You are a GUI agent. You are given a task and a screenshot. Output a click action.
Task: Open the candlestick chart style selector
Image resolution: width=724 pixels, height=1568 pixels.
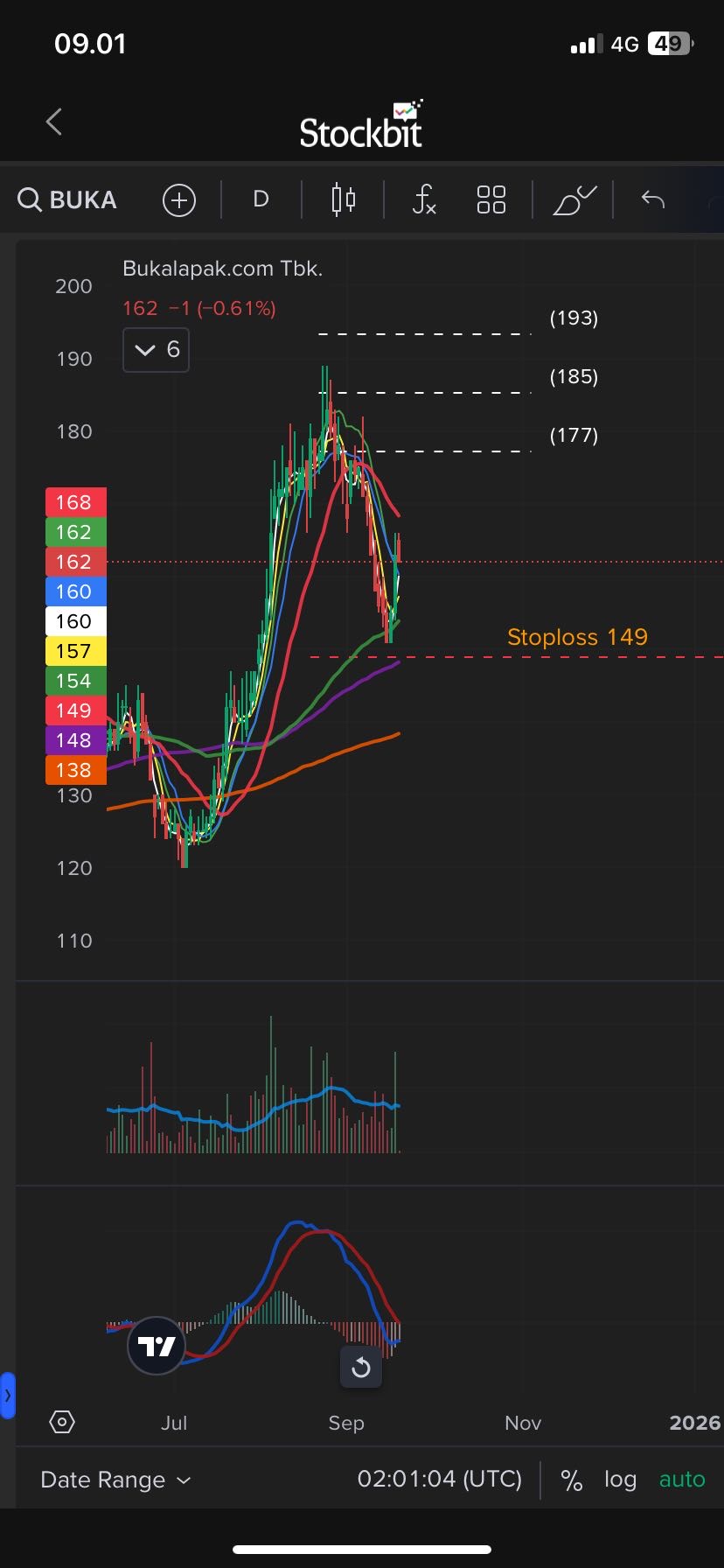pos(344,199)
